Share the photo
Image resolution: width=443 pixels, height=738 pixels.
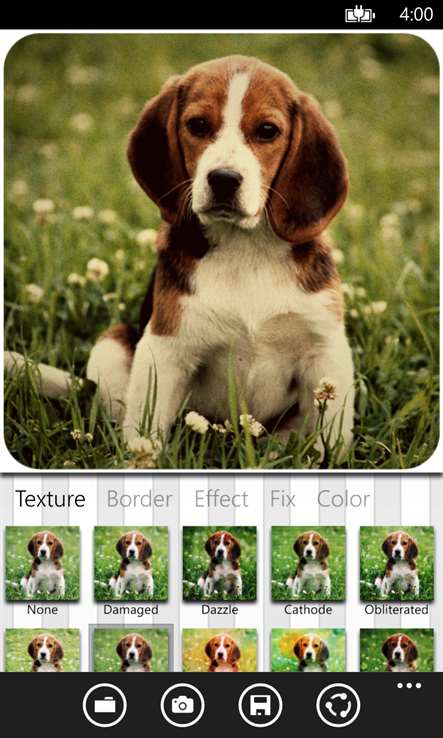[338, 705]
